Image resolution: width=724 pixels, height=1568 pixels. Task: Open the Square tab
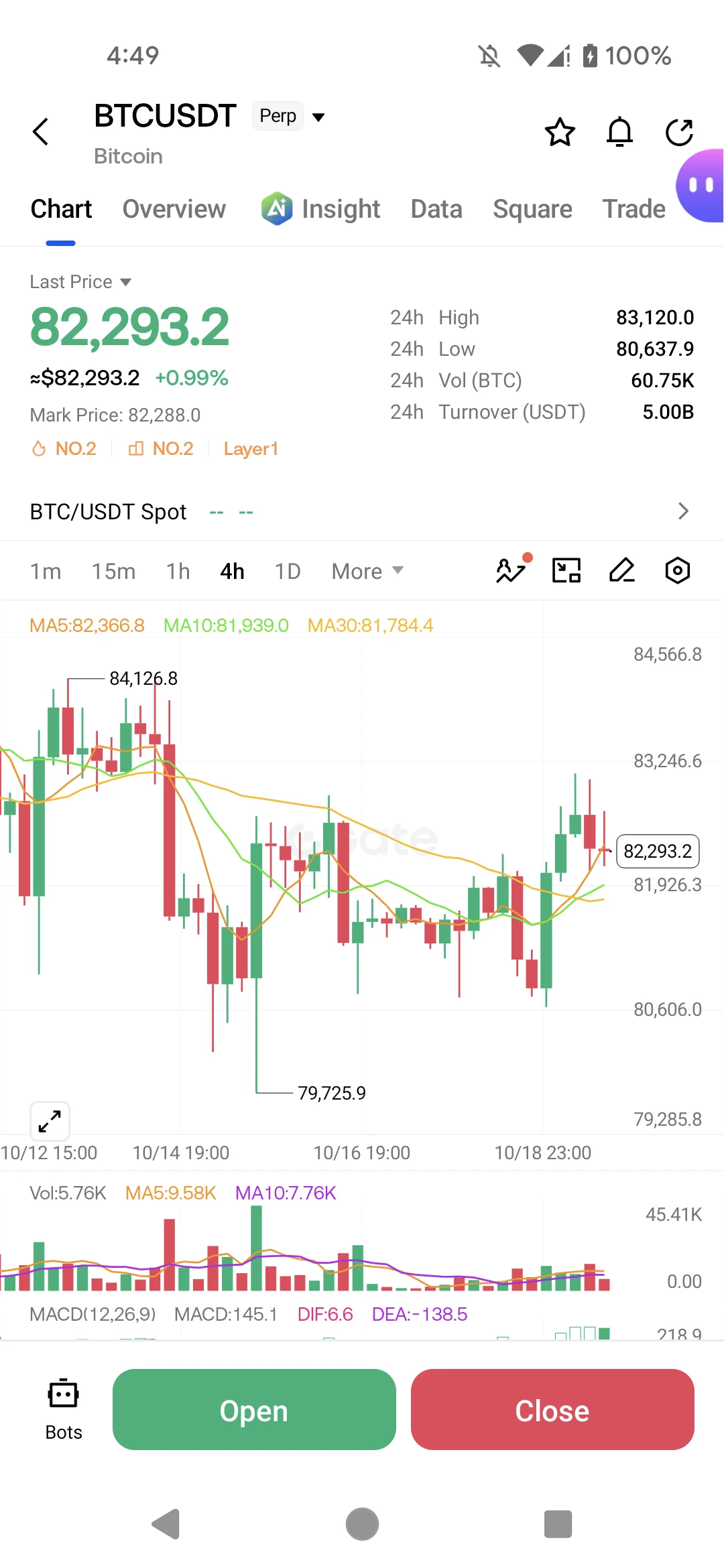(x=532, y=209)
